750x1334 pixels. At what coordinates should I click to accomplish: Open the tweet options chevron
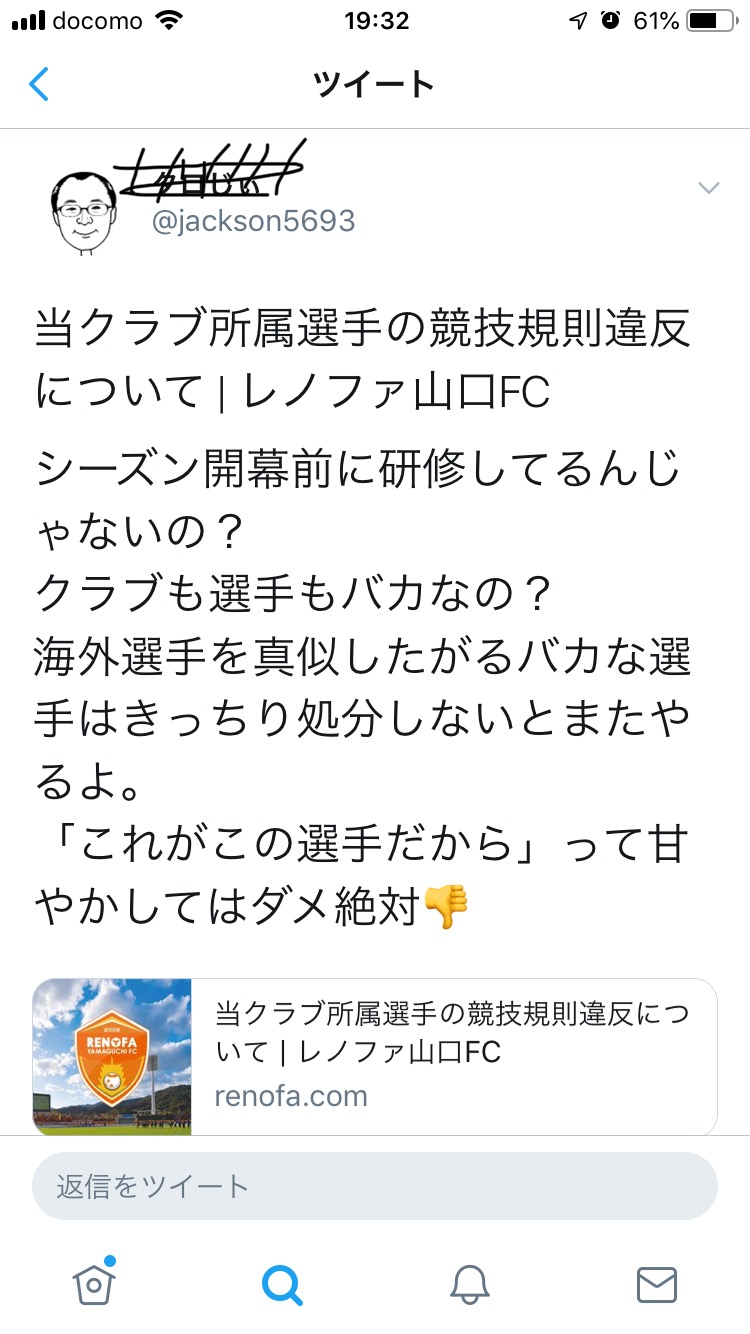coord(708,188)
